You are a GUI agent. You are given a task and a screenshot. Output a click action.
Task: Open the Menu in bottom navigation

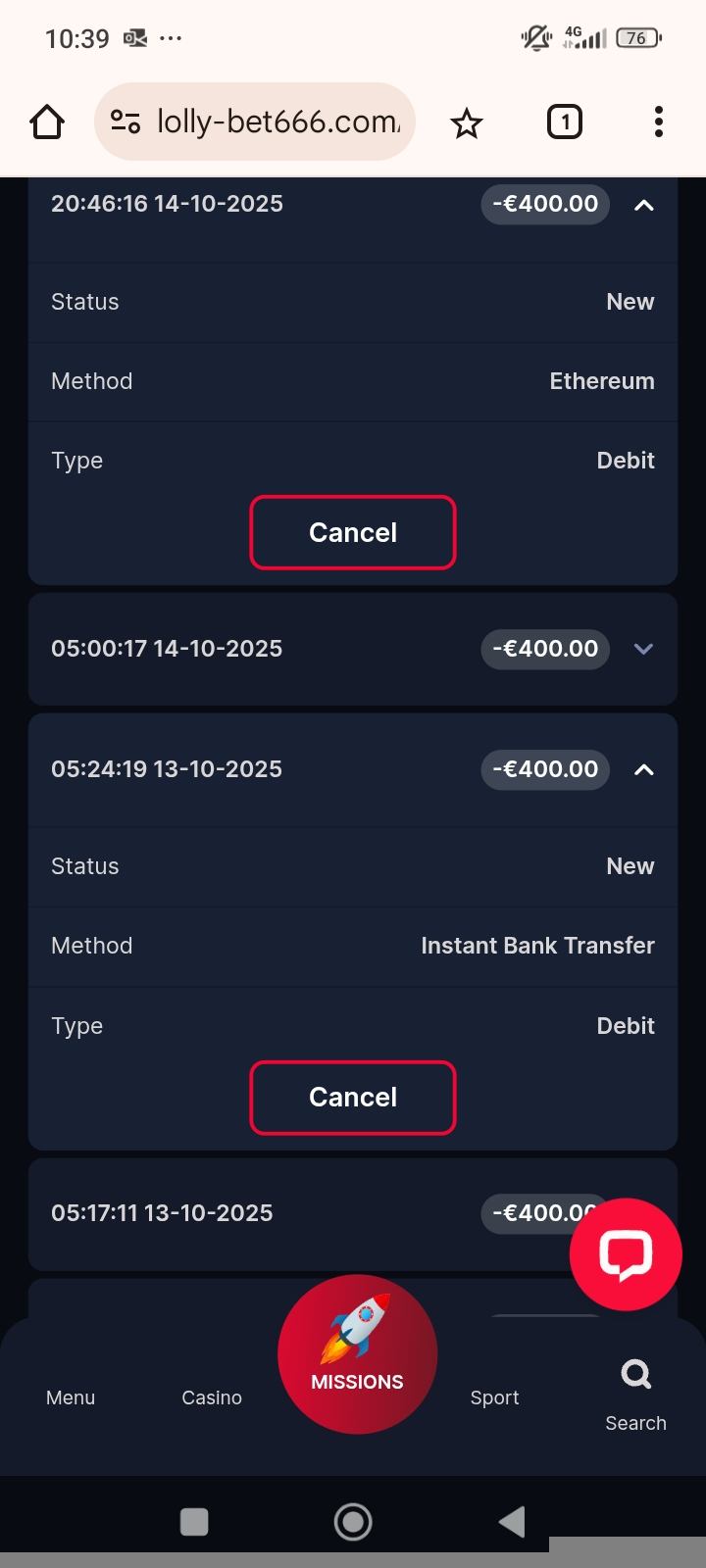click(71, 1396)
